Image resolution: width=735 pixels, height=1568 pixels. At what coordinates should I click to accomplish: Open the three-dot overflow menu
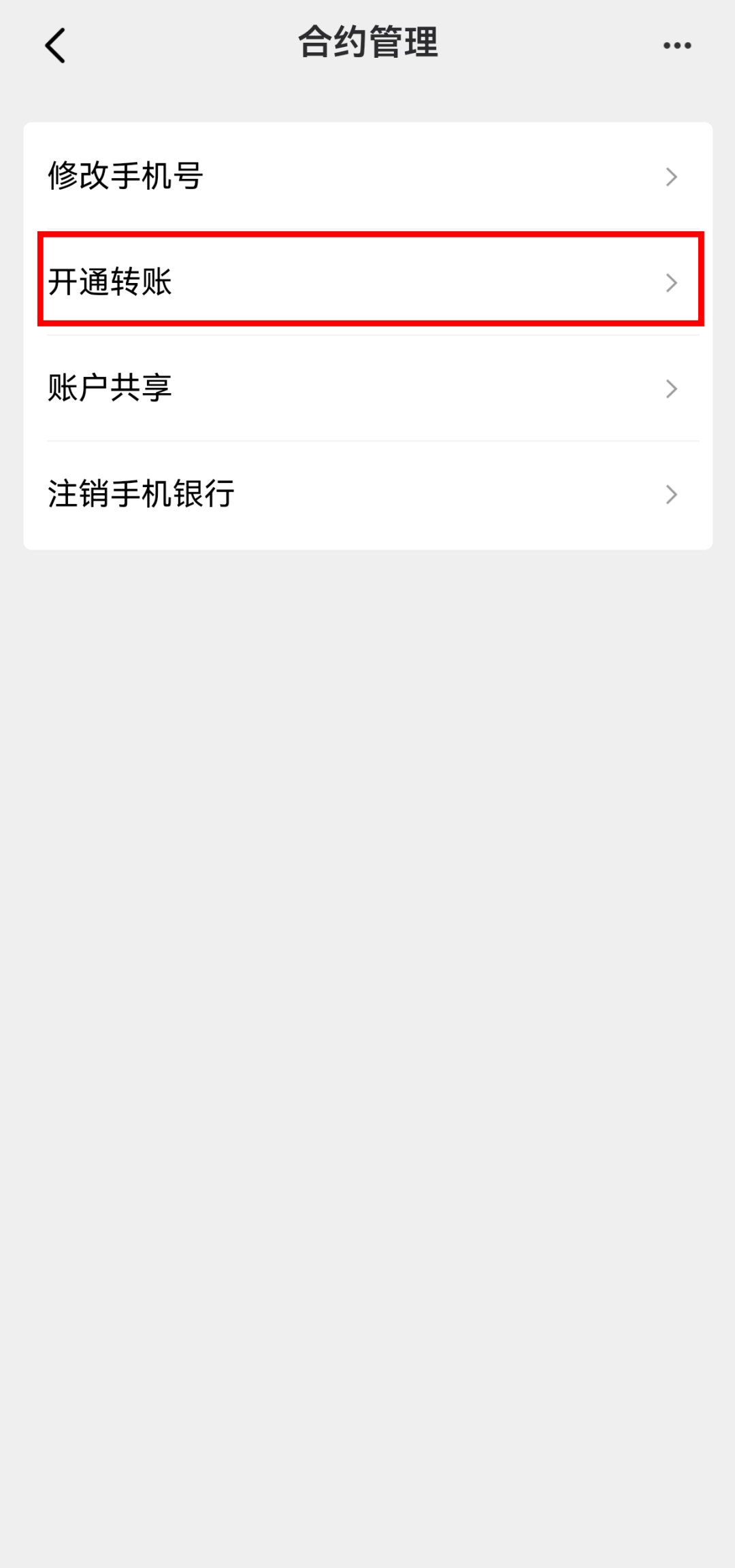pyautogui.click(x=677, y=46)
